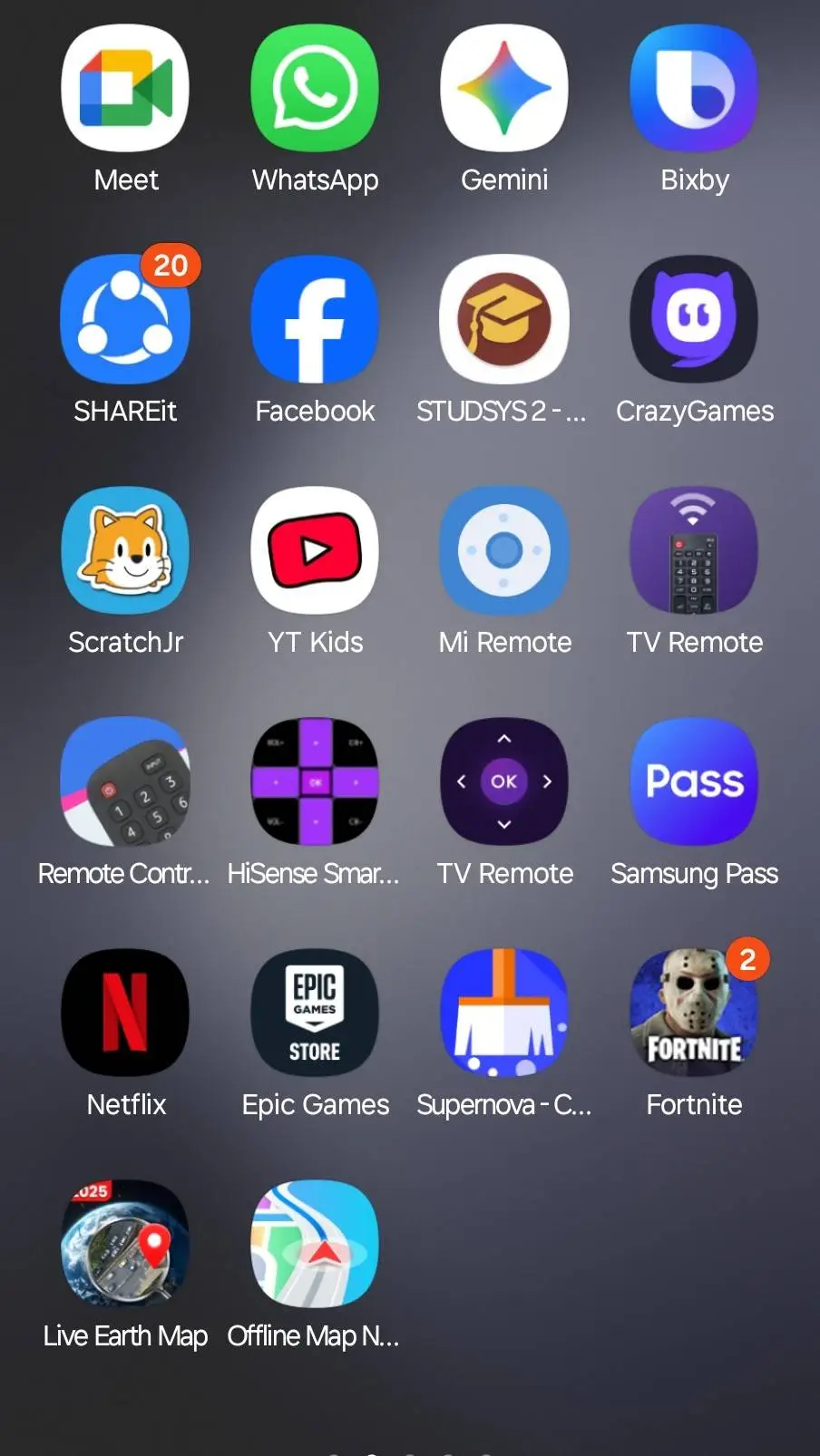Open the Meet app
This screenshot has width=820, height=1456.
[x=126, y=86]
